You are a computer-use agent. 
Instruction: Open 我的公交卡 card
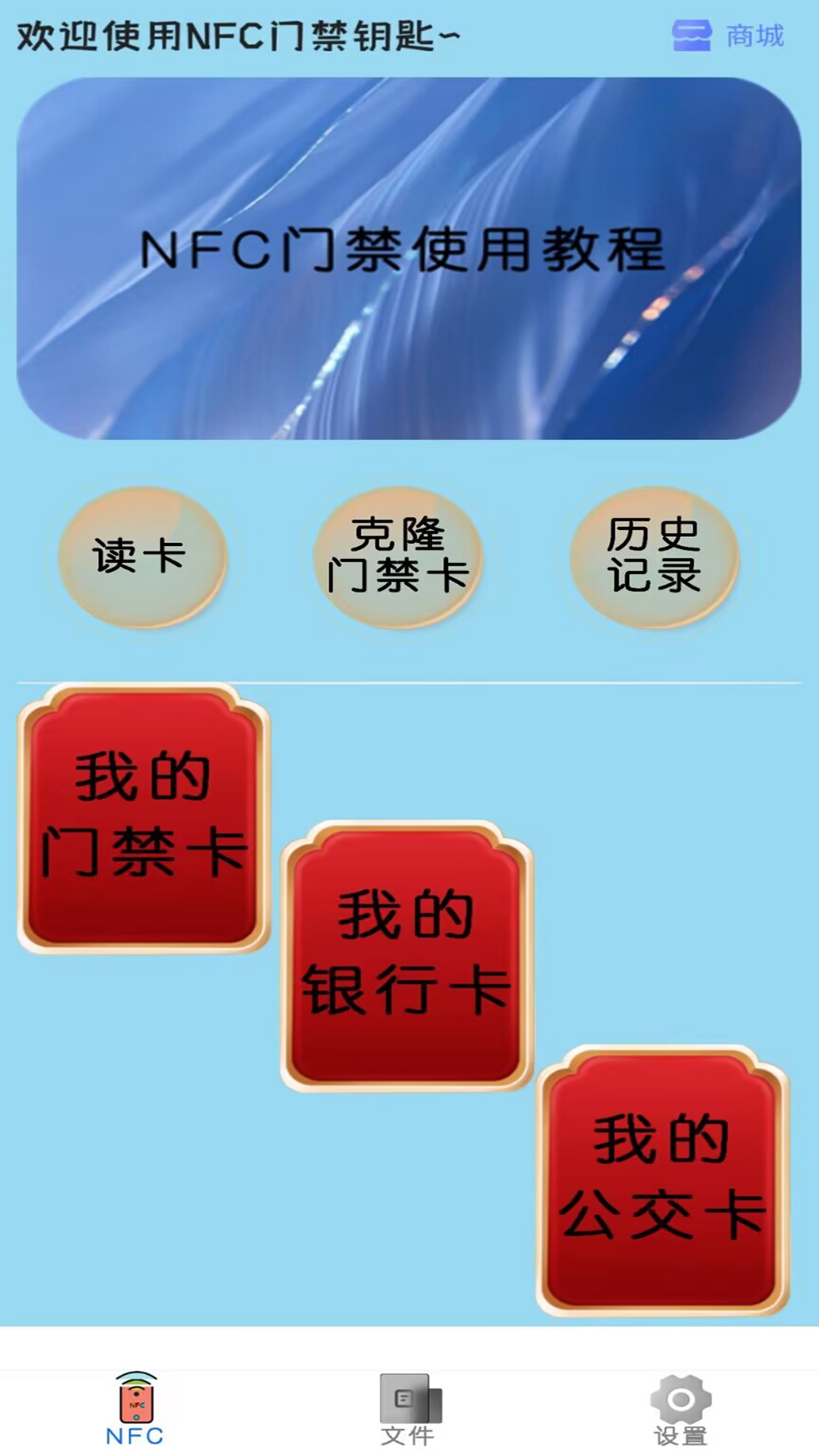pyautogui.click(x=663, y=1180)
